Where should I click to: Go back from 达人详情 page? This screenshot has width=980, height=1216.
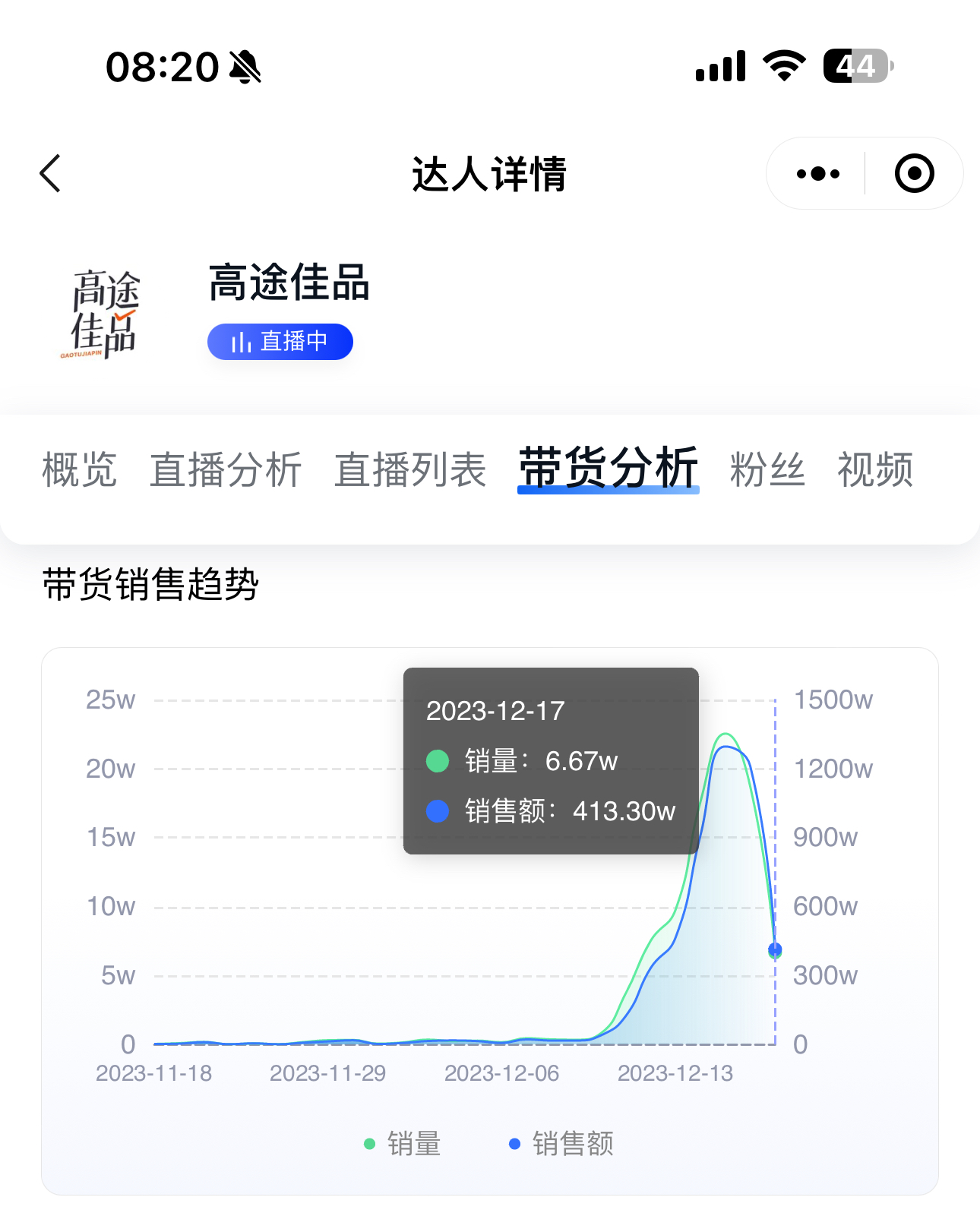point(50,173)
